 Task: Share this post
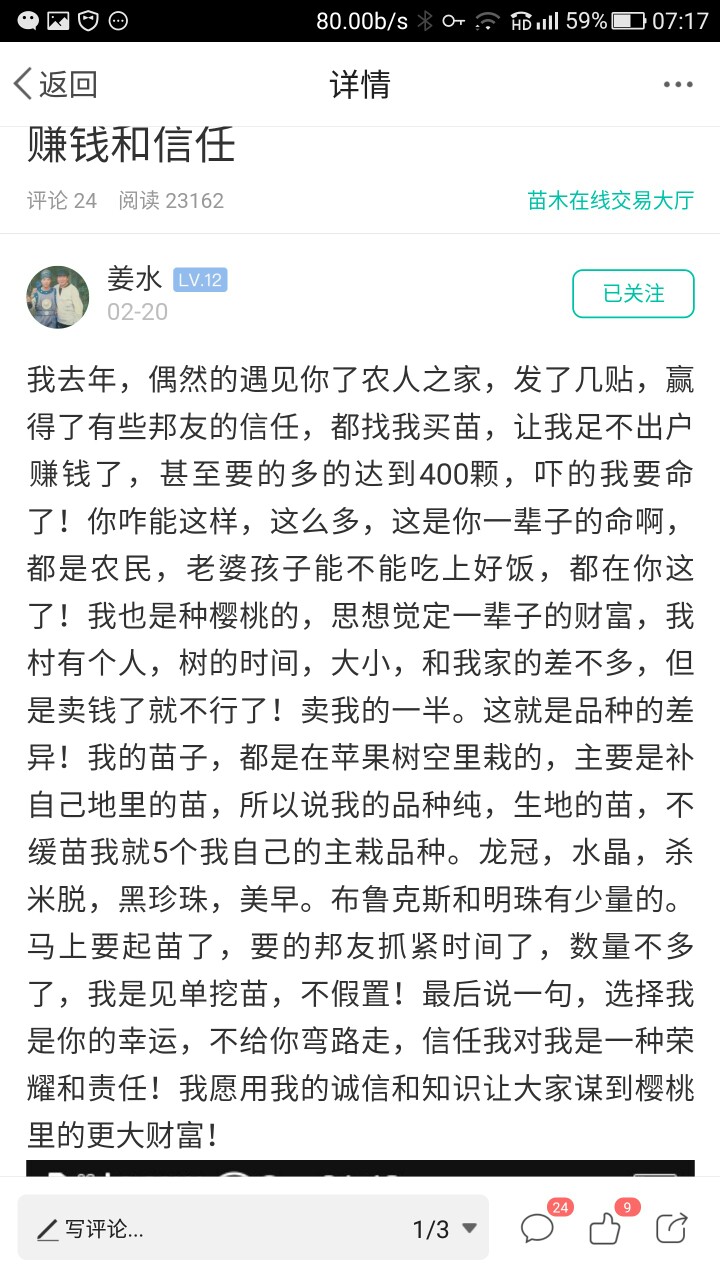point(672,1228)
